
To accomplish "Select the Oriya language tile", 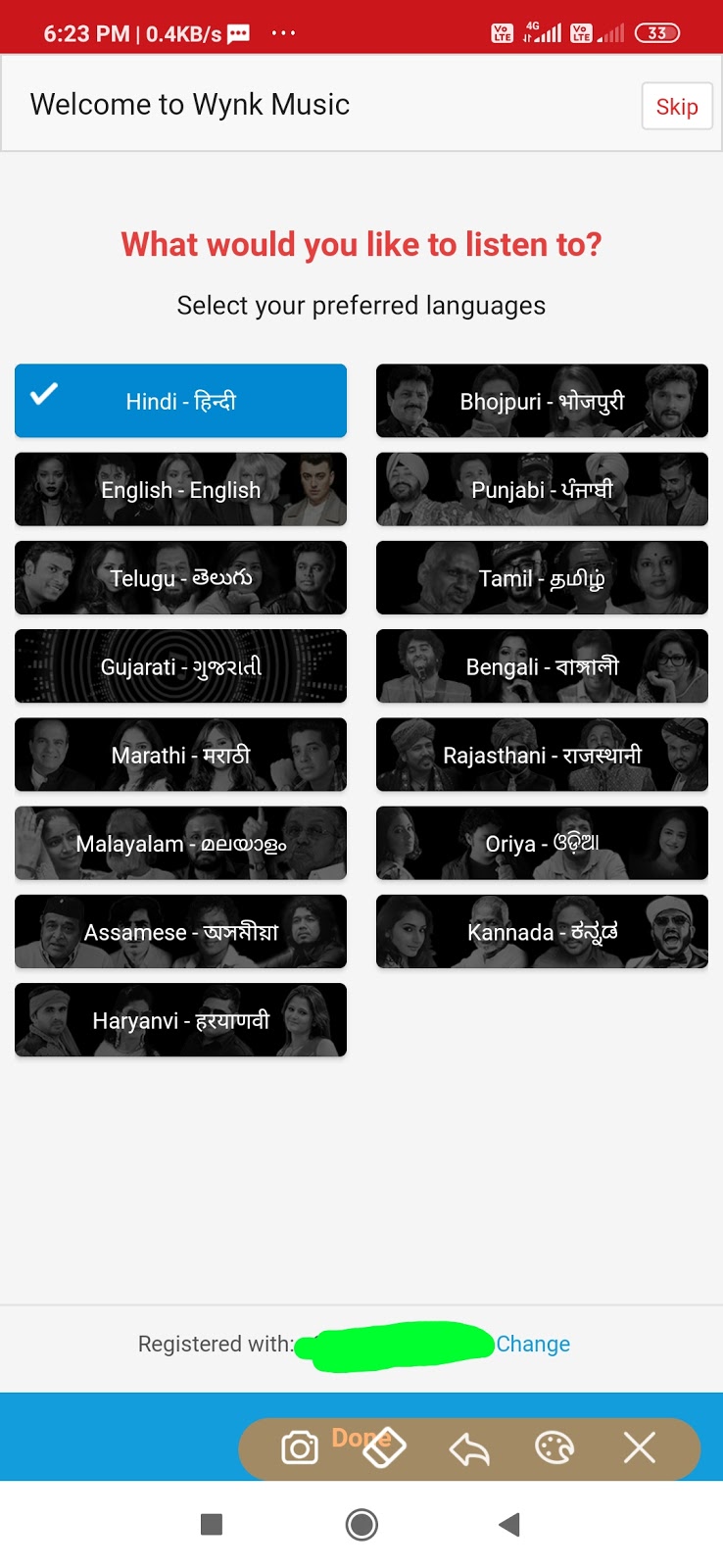I will (542, 843).
